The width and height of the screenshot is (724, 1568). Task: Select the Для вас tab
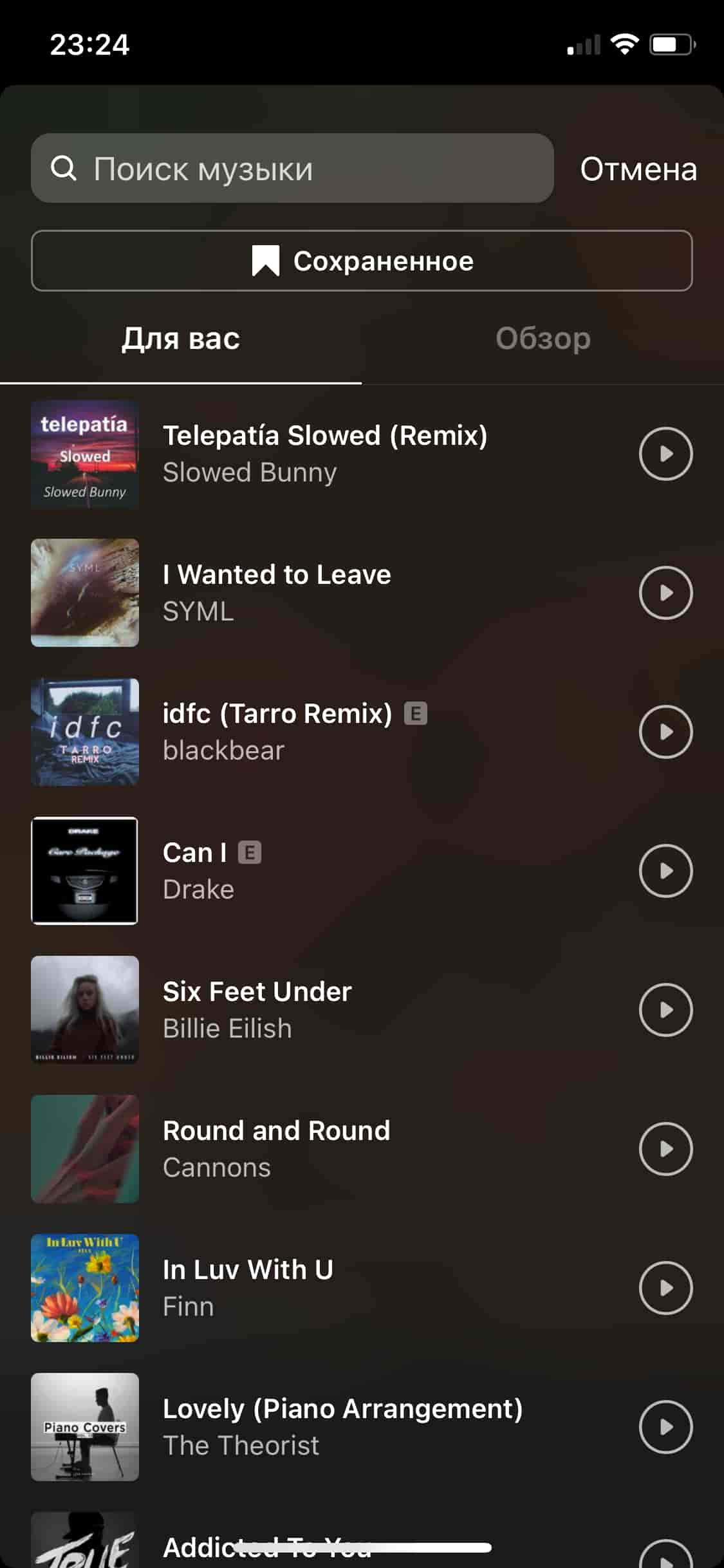pos(181,339)
